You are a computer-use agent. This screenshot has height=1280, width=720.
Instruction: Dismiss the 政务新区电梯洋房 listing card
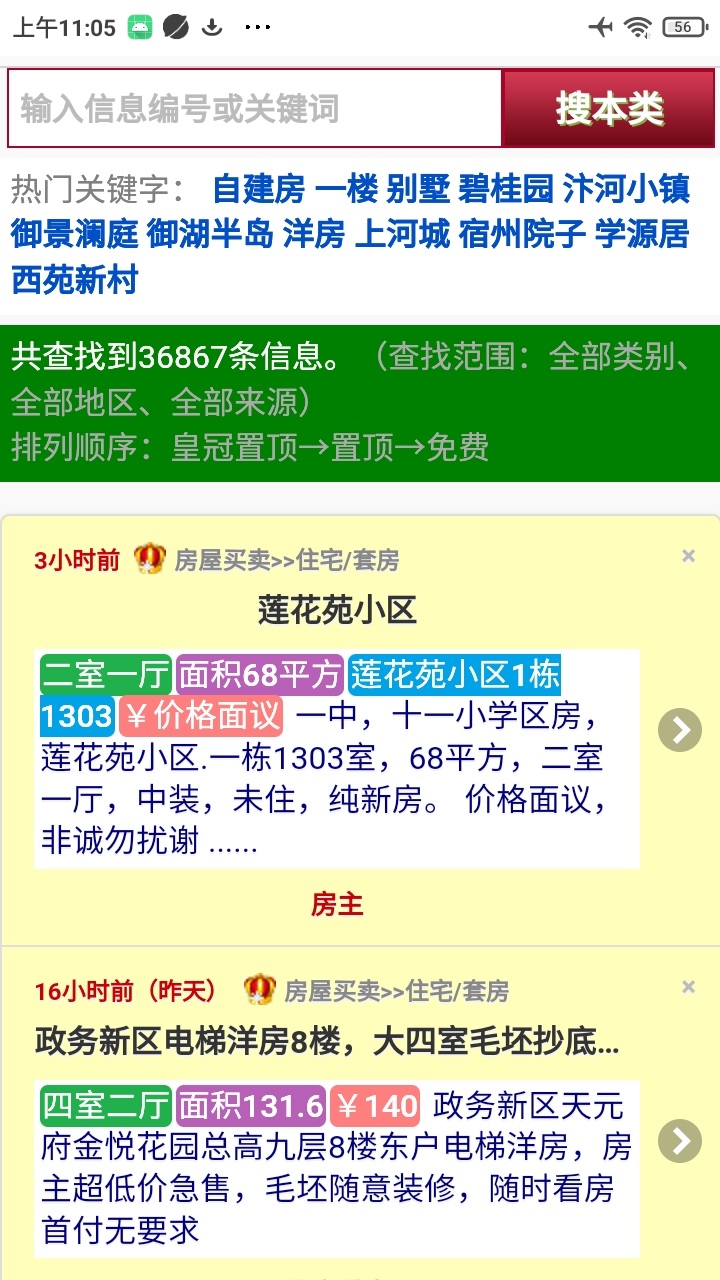click(688, 987)
